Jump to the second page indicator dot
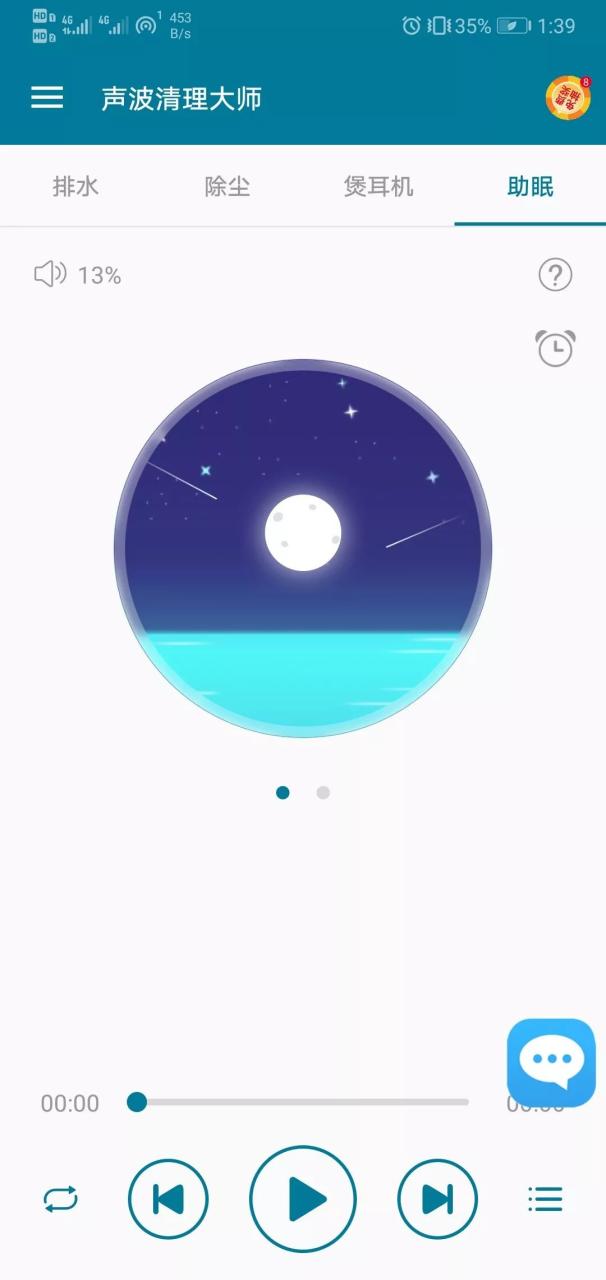 coord(323,792)
